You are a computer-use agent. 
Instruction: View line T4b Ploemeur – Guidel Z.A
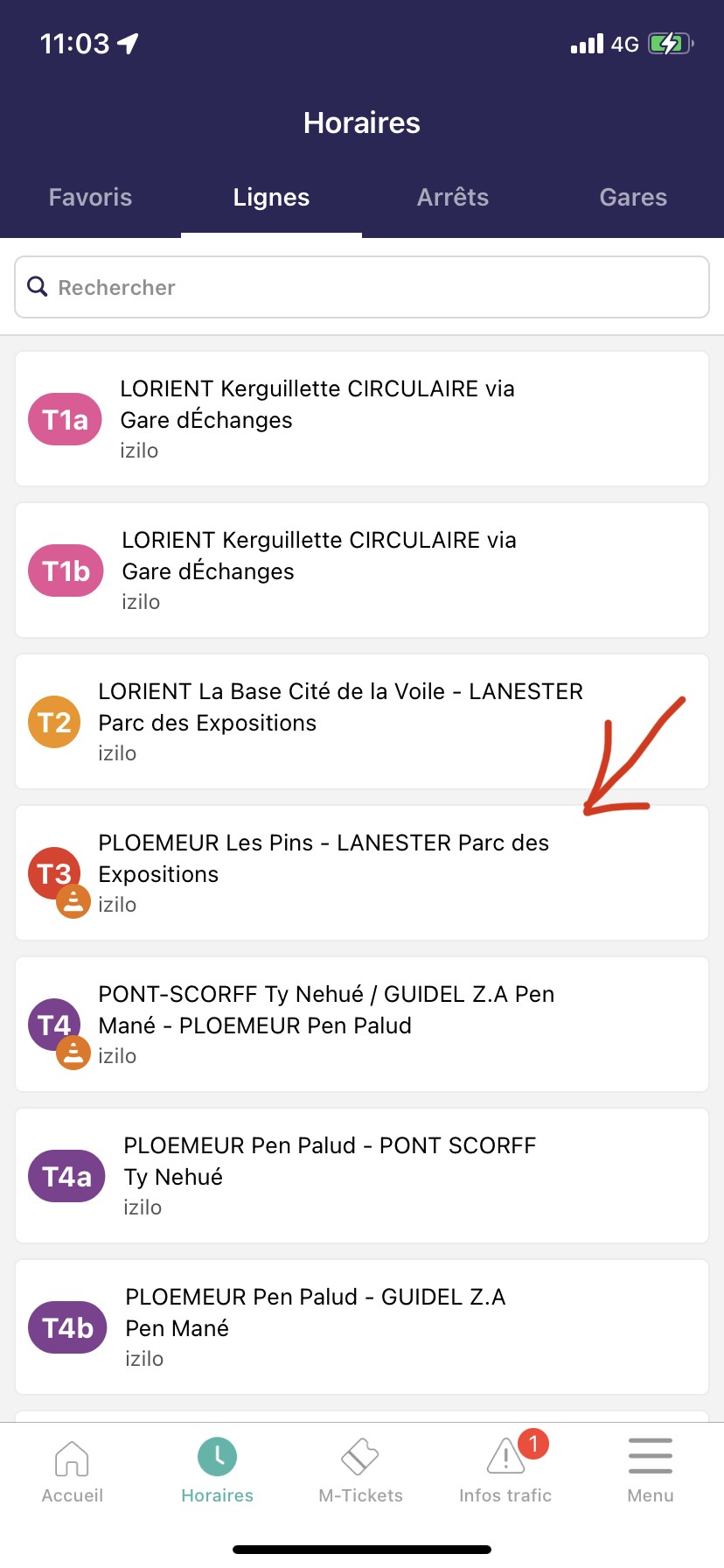pyautogui.click(x=362, y=1327)
